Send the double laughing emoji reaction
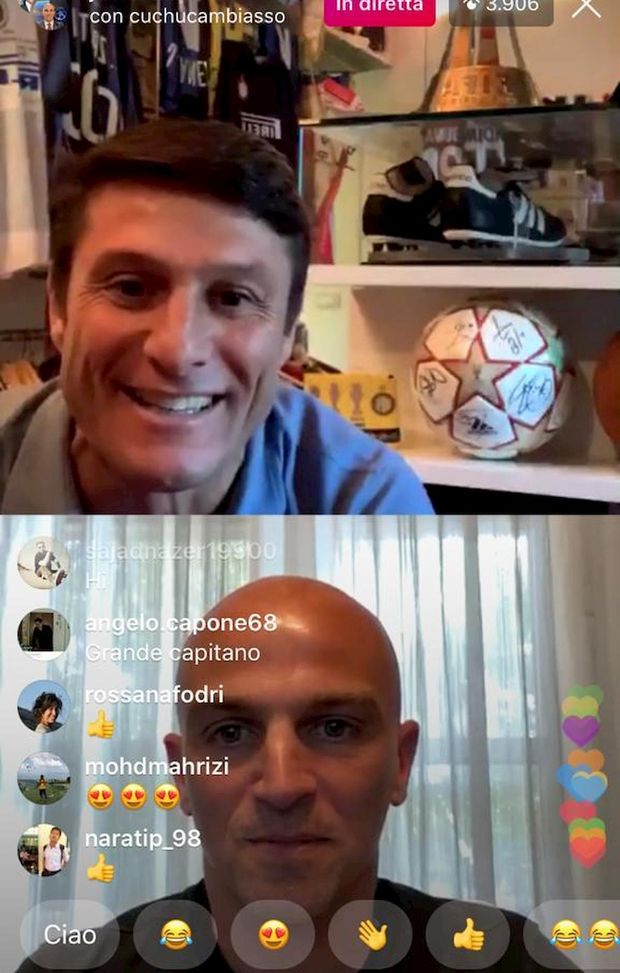 point(584,935)
